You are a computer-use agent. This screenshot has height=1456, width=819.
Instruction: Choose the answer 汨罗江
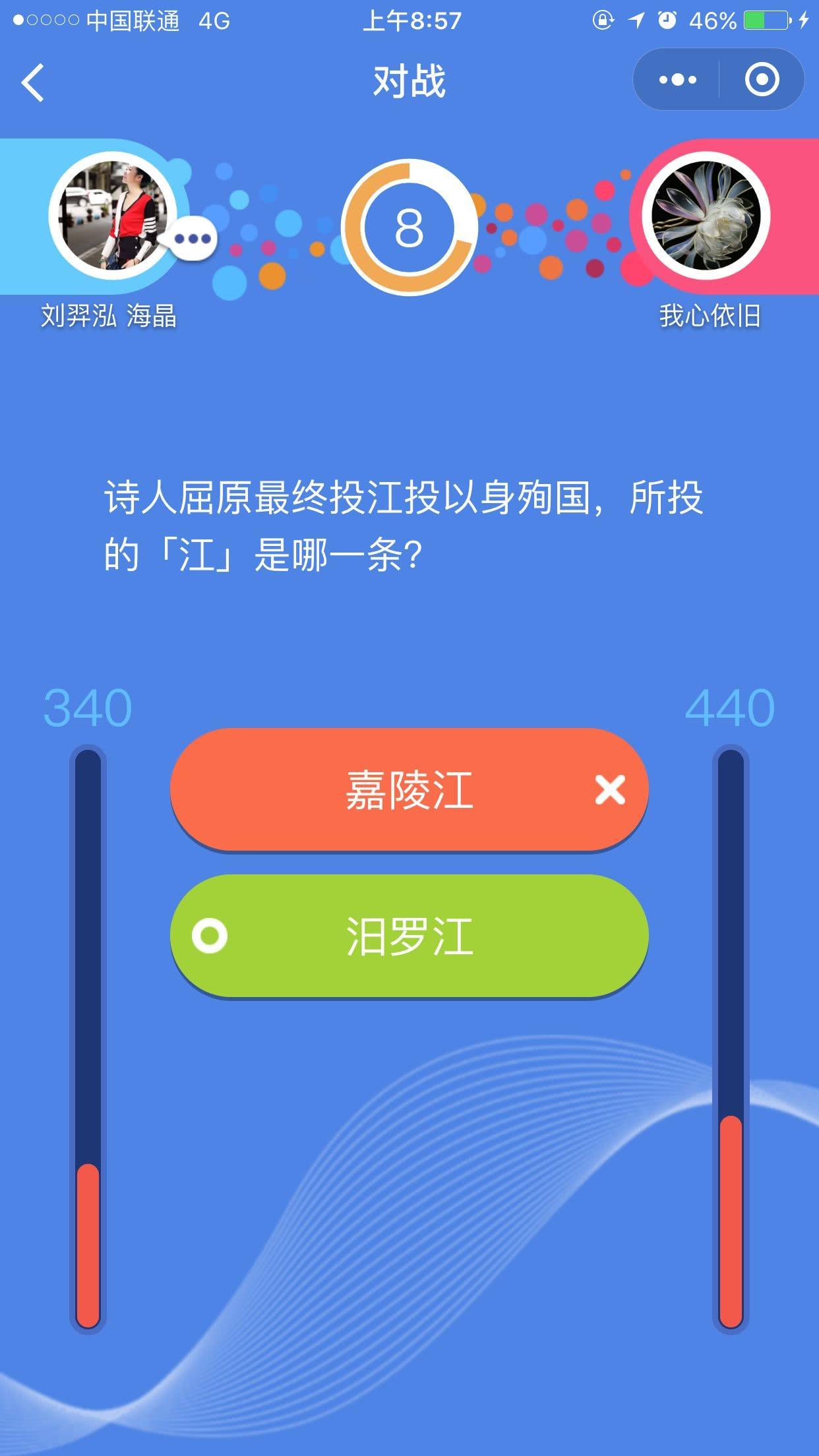pyautogui.click(x=409, y=936)
